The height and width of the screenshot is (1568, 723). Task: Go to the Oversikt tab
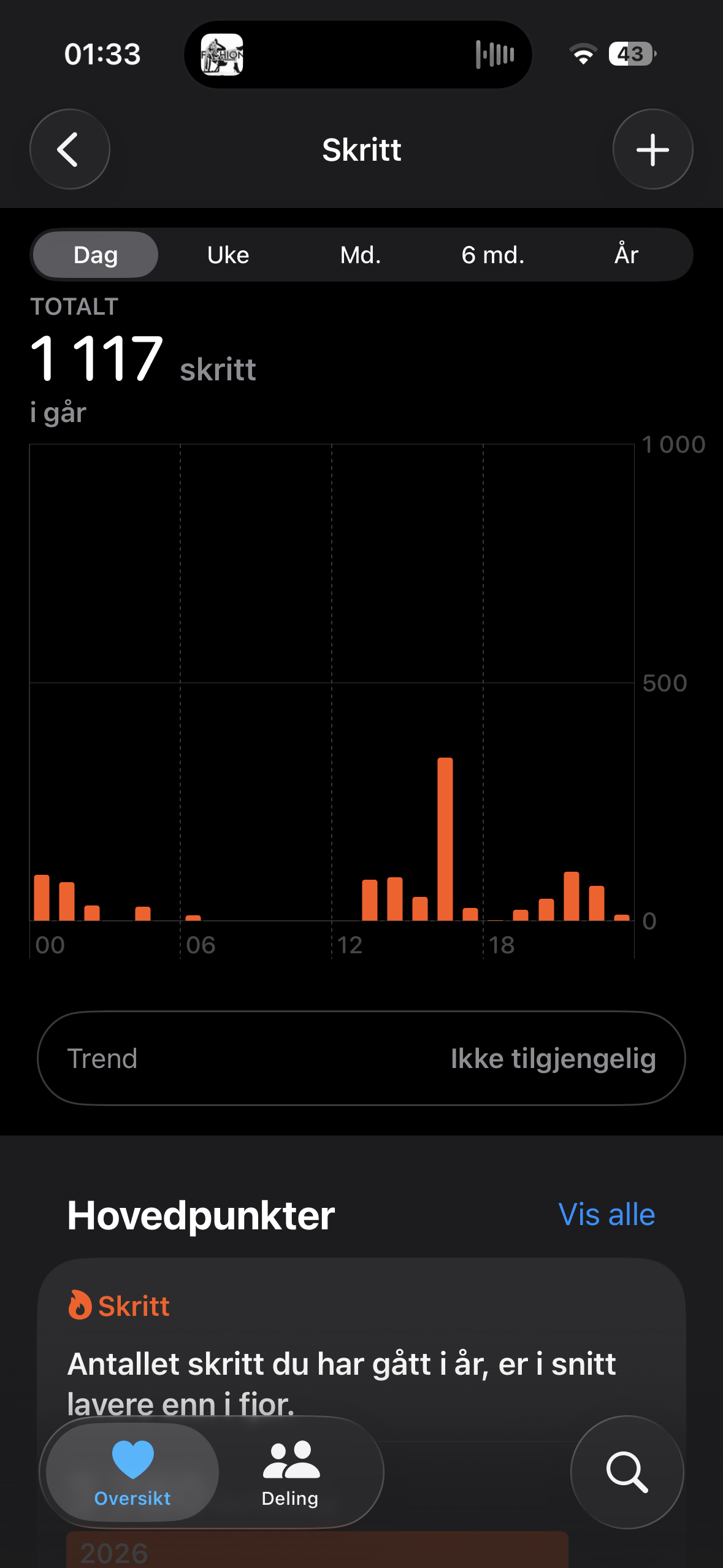[132, 1472]
